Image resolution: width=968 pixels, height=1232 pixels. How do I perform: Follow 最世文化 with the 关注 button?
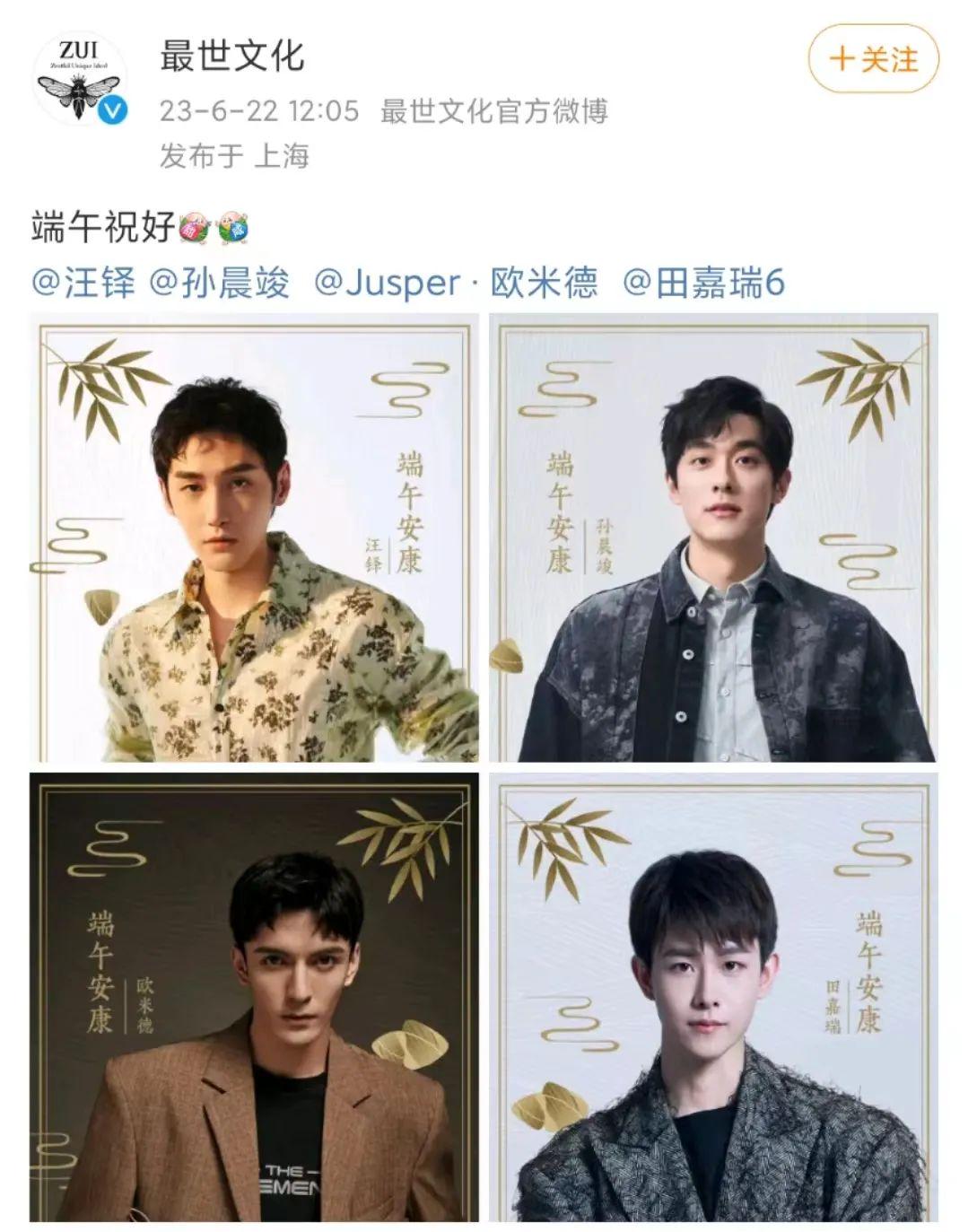coord(873,60)
